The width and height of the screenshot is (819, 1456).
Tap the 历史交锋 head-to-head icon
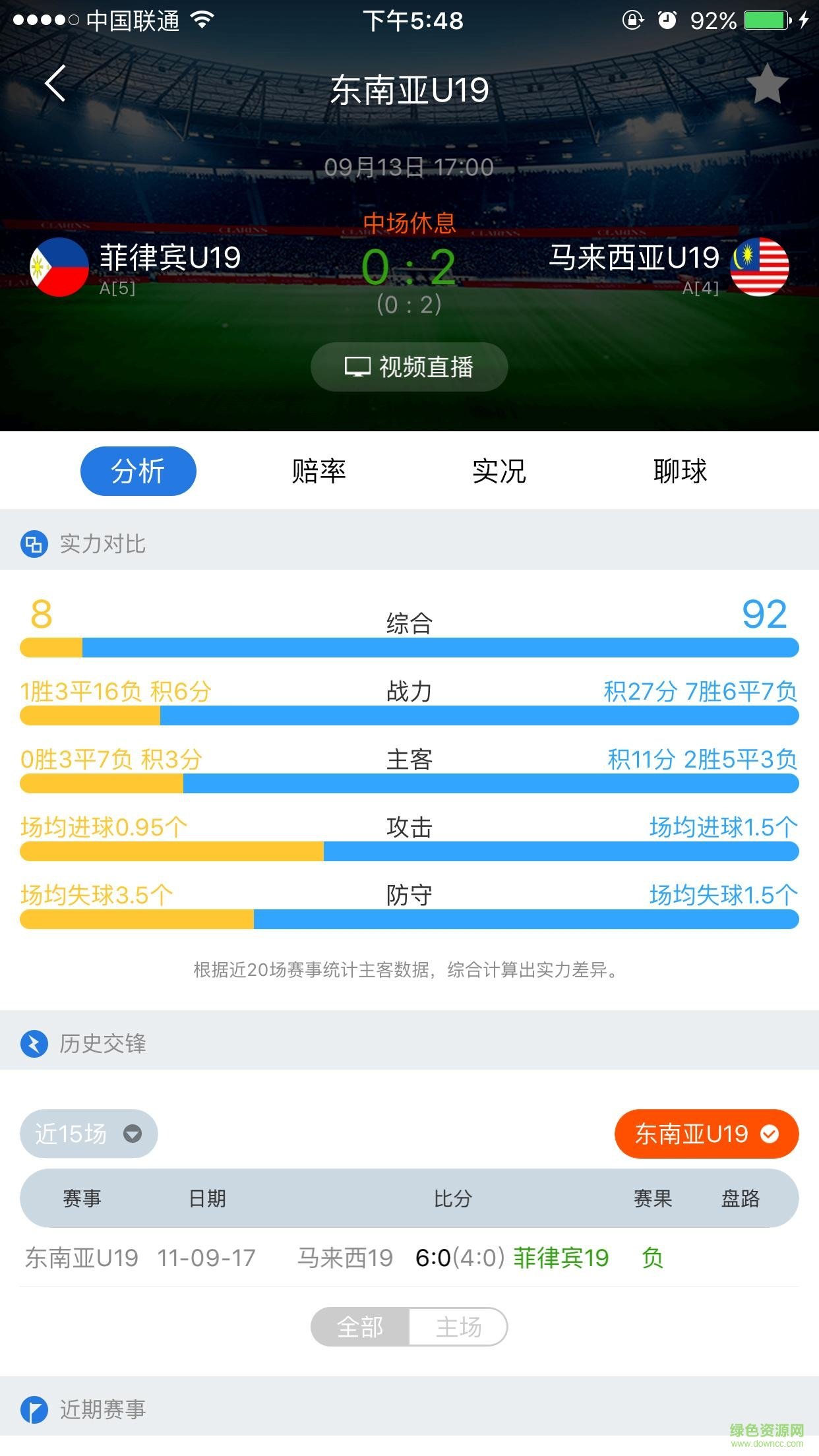34,1044
